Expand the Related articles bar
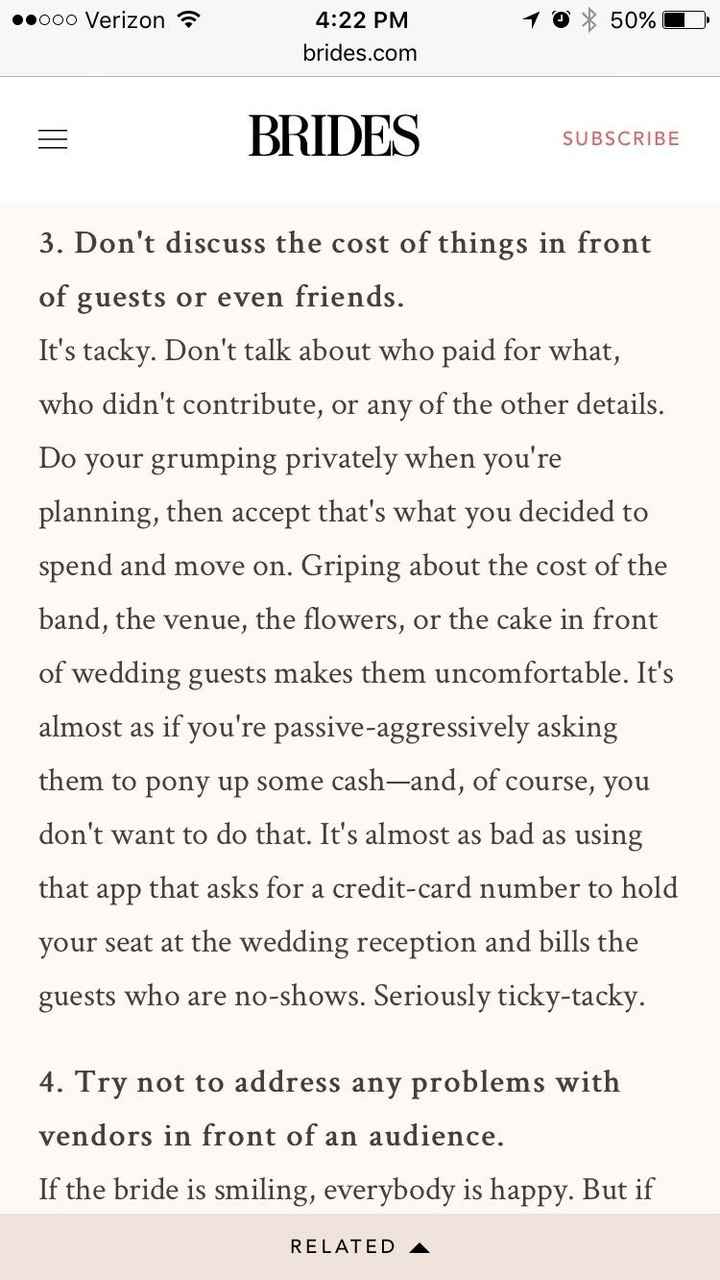The height and width of the screenshot is (1280, 720). [x=360, y=1246]
